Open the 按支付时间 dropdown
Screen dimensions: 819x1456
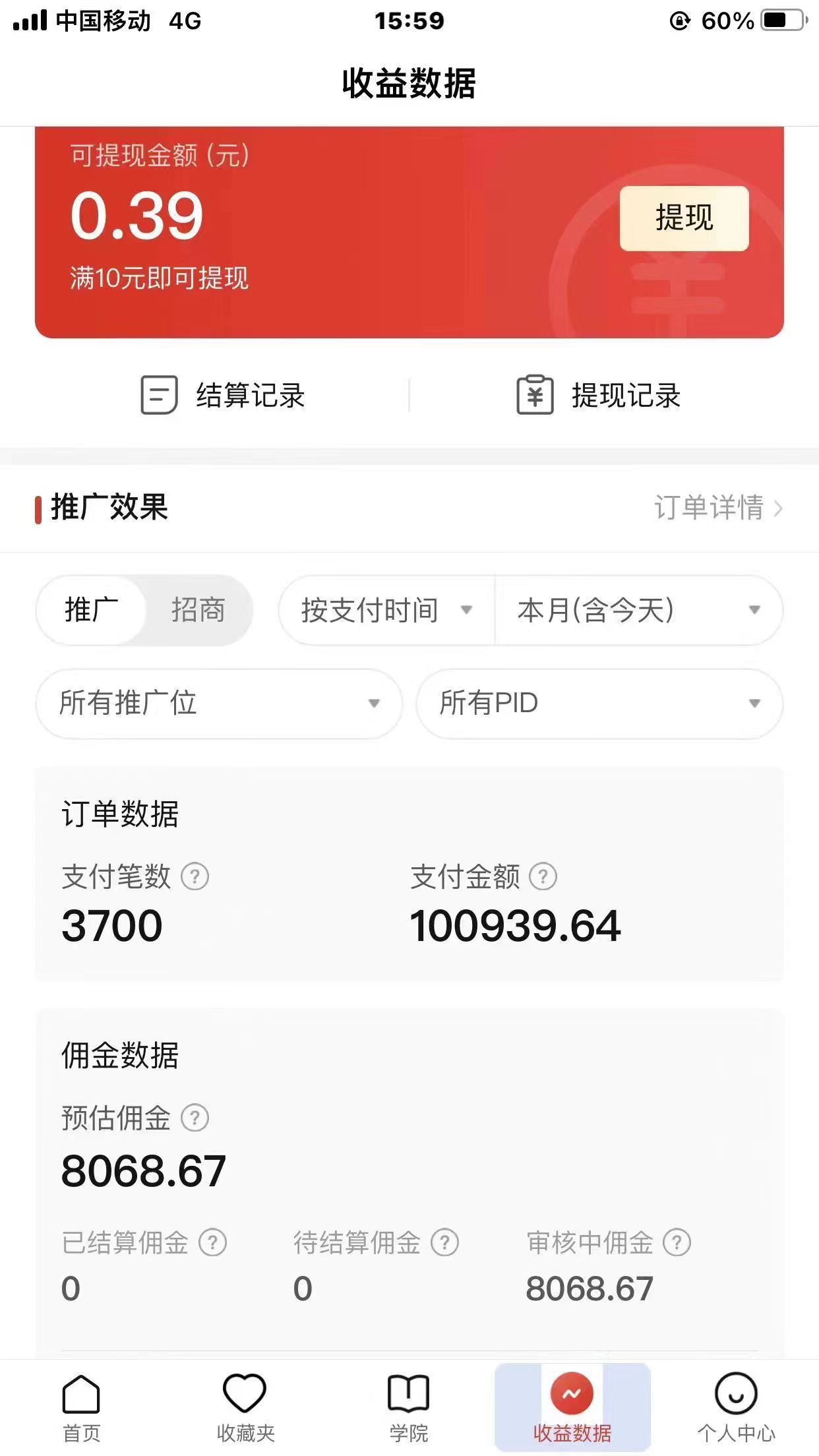386,610
